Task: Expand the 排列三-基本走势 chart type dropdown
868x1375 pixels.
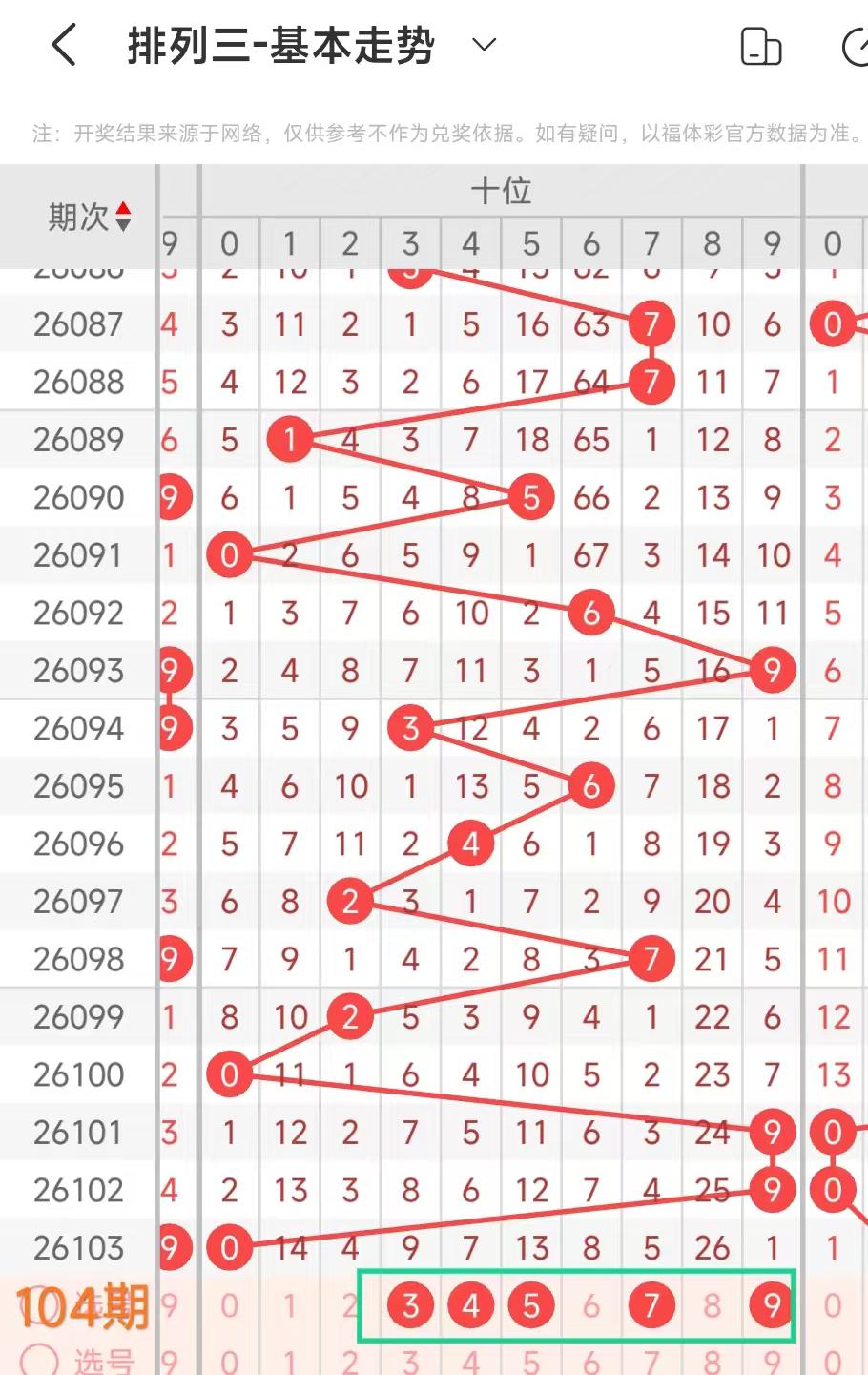Action: pyautogui.click(x=485, y=45)
